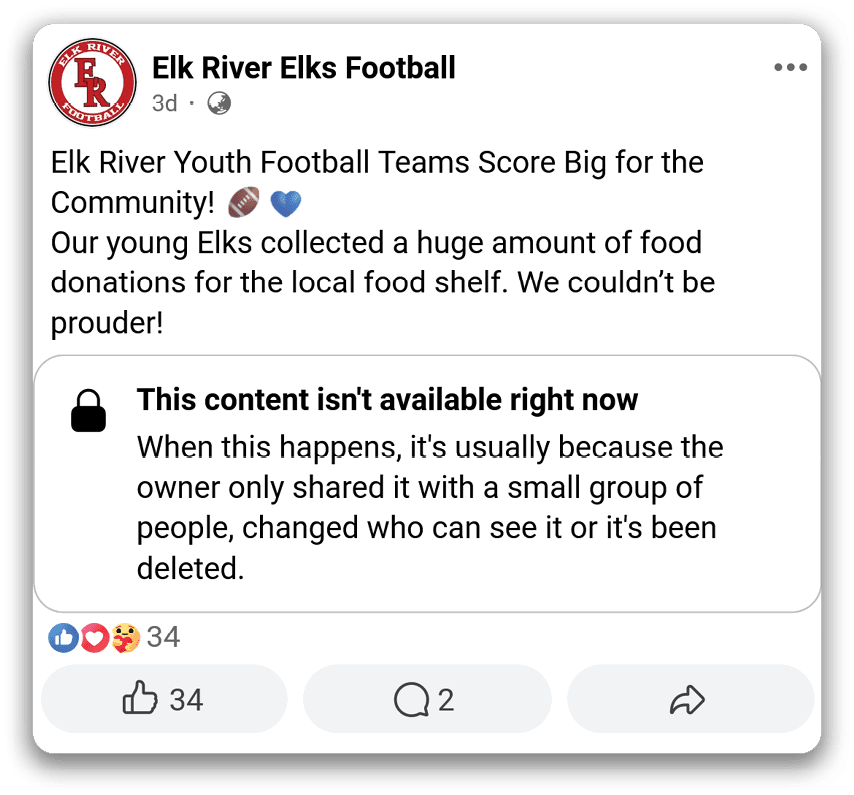Like the Elk River Elks post

pos(164,700)
